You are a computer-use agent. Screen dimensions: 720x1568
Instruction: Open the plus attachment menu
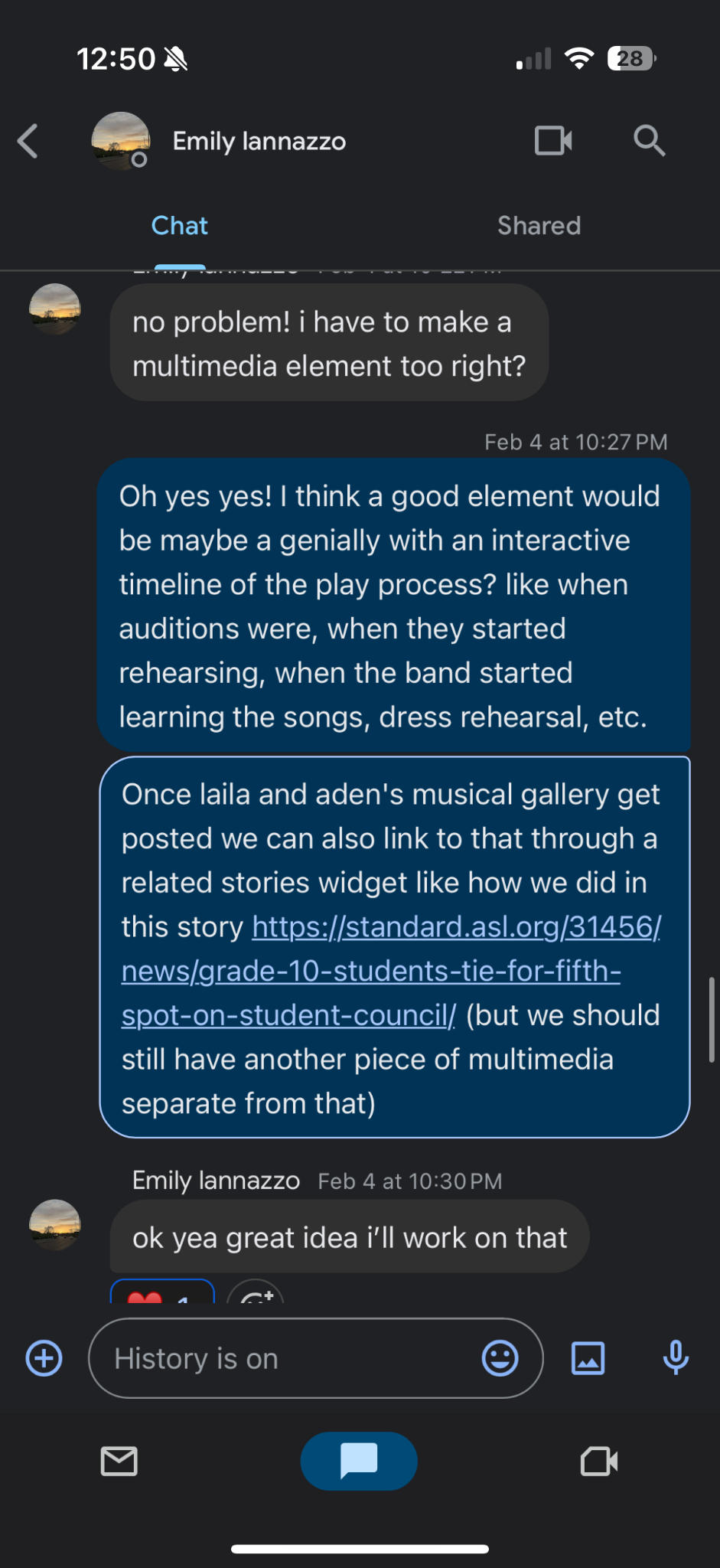44,1358
